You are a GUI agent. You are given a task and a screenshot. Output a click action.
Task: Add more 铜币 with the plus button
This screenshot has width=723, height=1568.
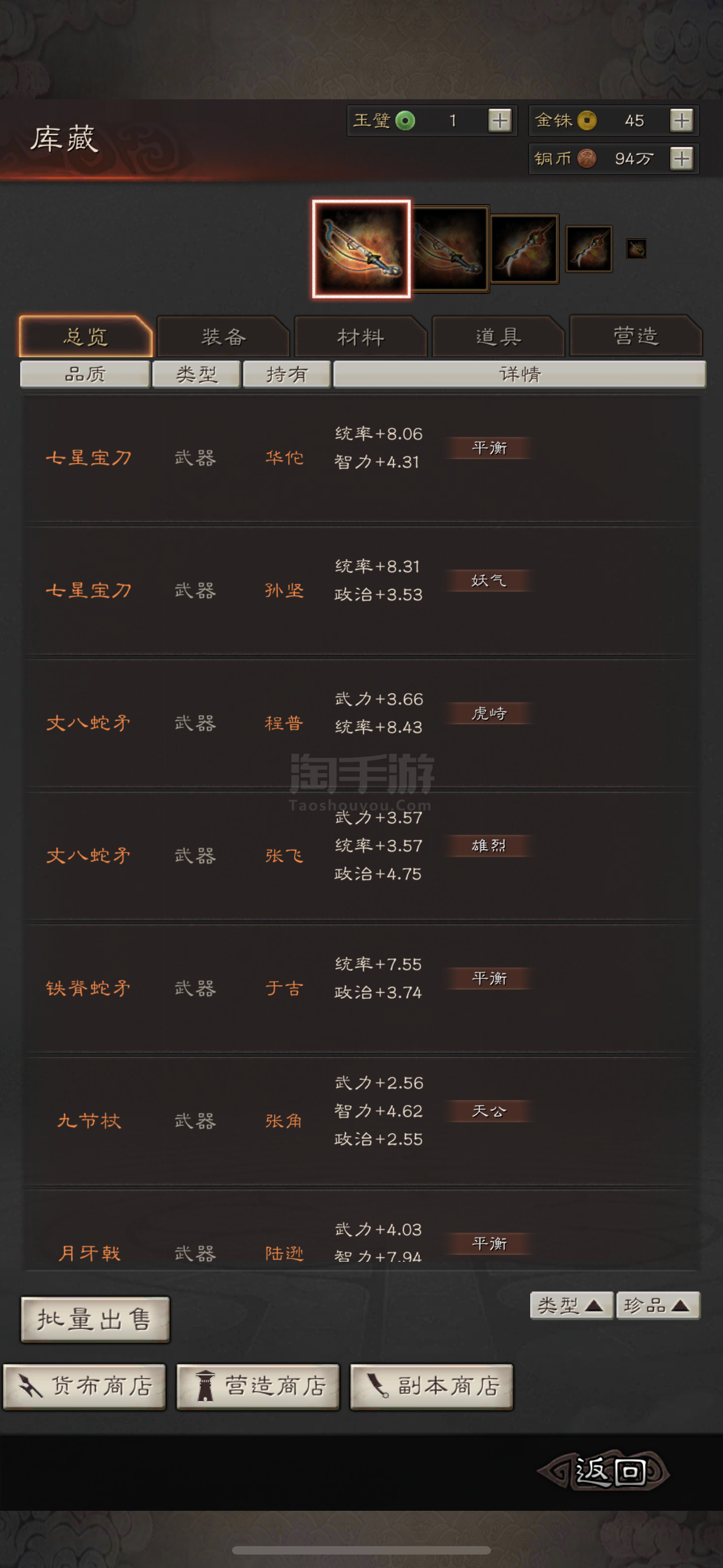(x=681, y=159)
